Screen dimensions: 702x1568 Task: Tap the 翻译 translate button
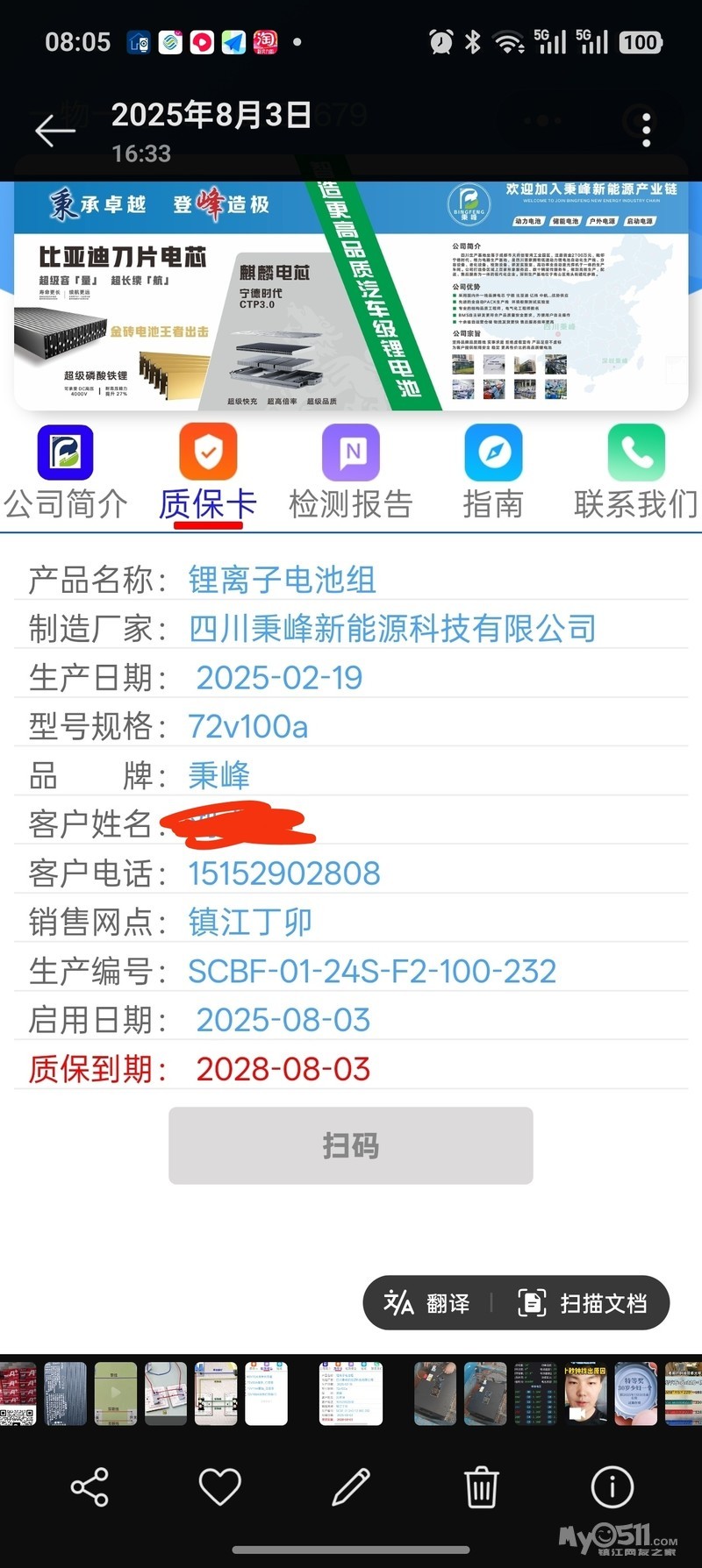[x=428, y=1303]
